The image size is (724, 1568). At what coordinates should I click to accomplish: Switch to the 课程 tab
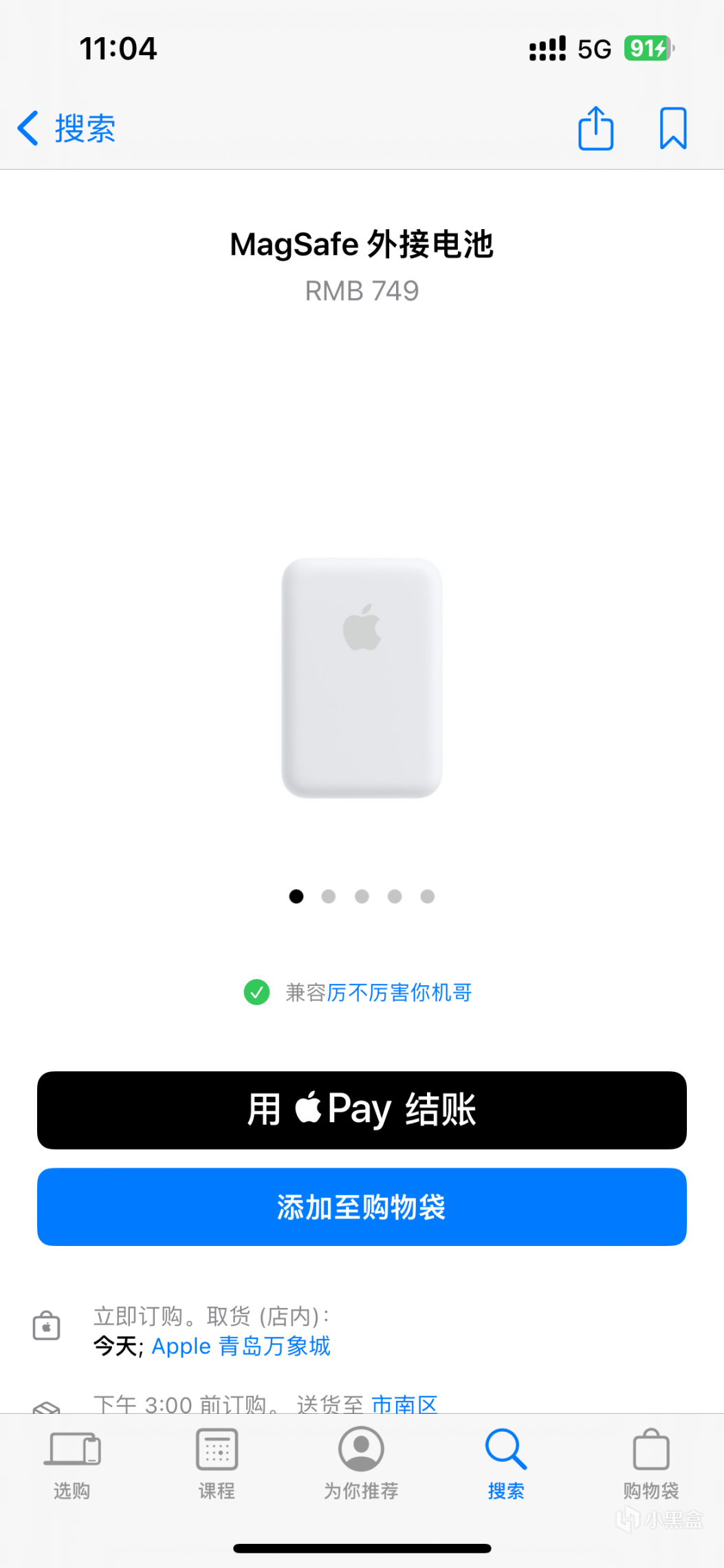[x=217, y=1463]
